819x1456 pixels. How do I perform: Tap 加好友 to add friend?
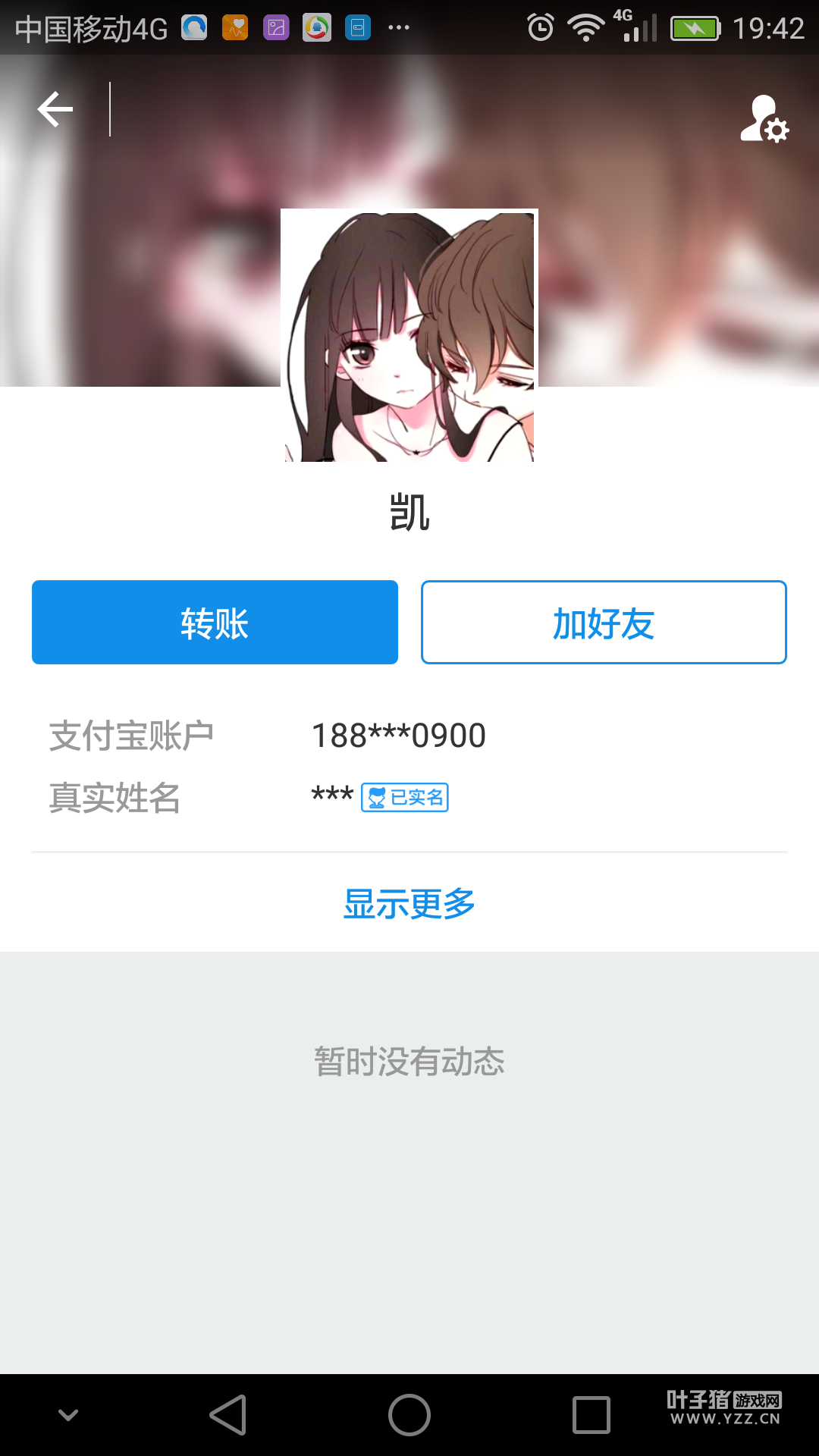pyautogui.click(x=604, y=622)
